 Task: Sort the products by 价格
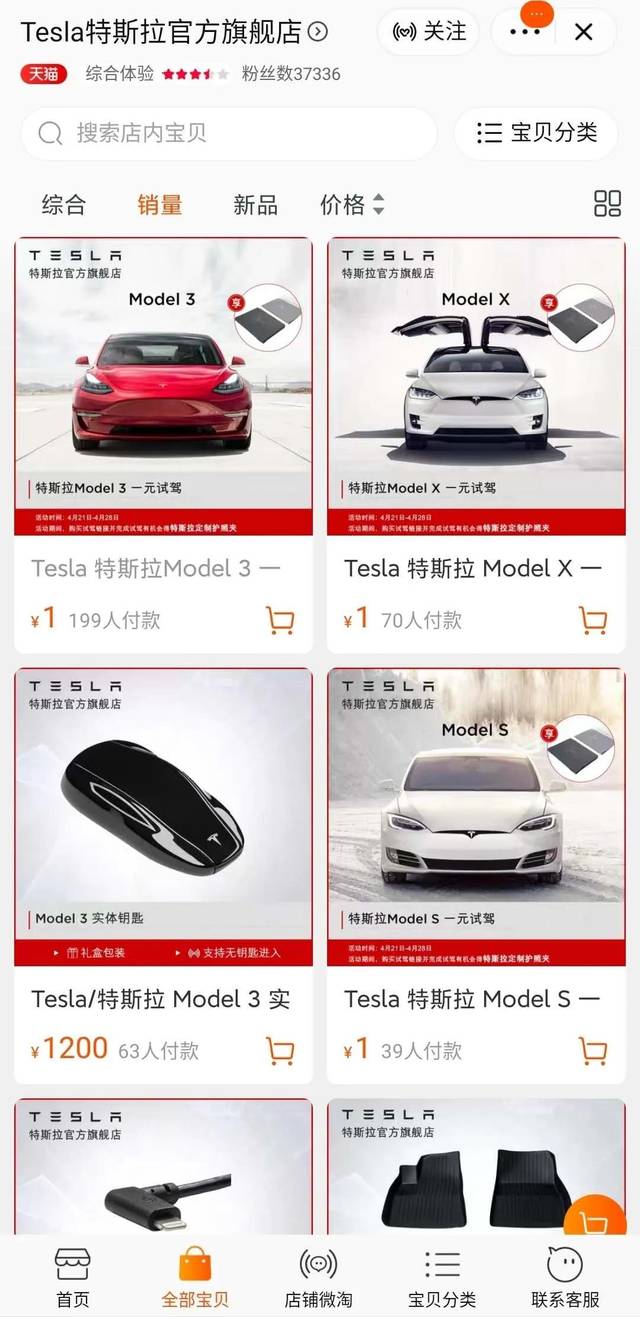(351, 205)
